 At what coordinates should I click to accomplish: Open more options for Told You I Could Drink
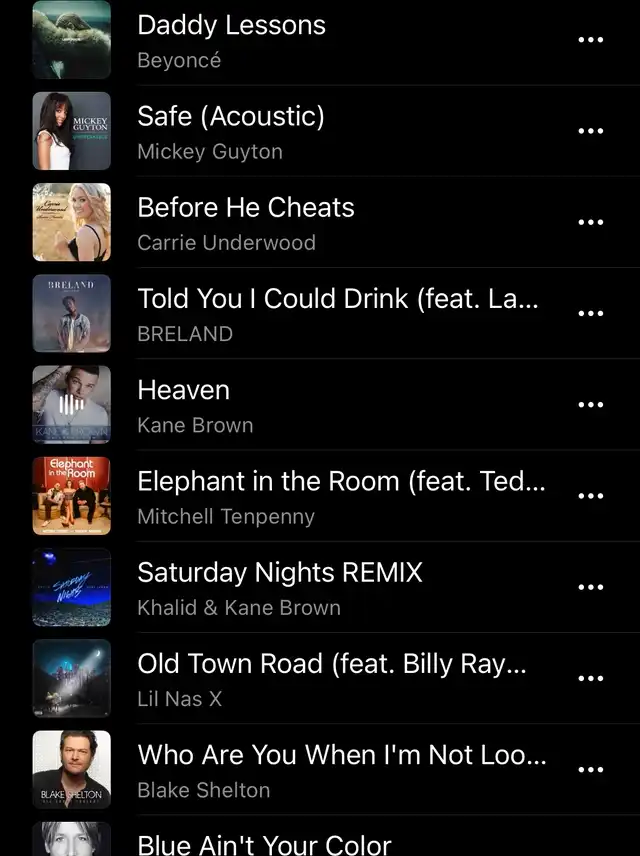tap(591, 313)
